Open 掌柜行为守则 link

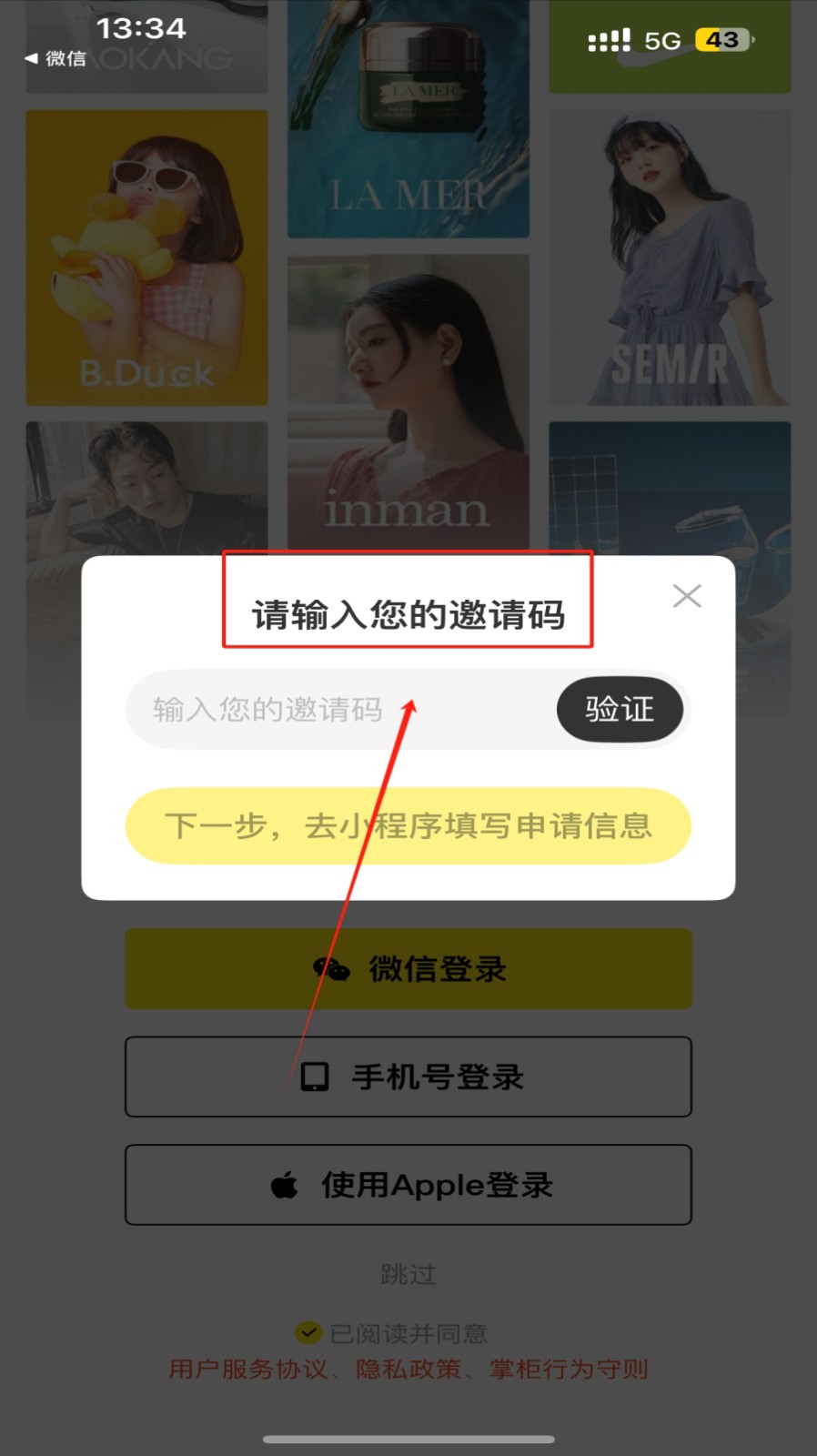(569, 1369)
